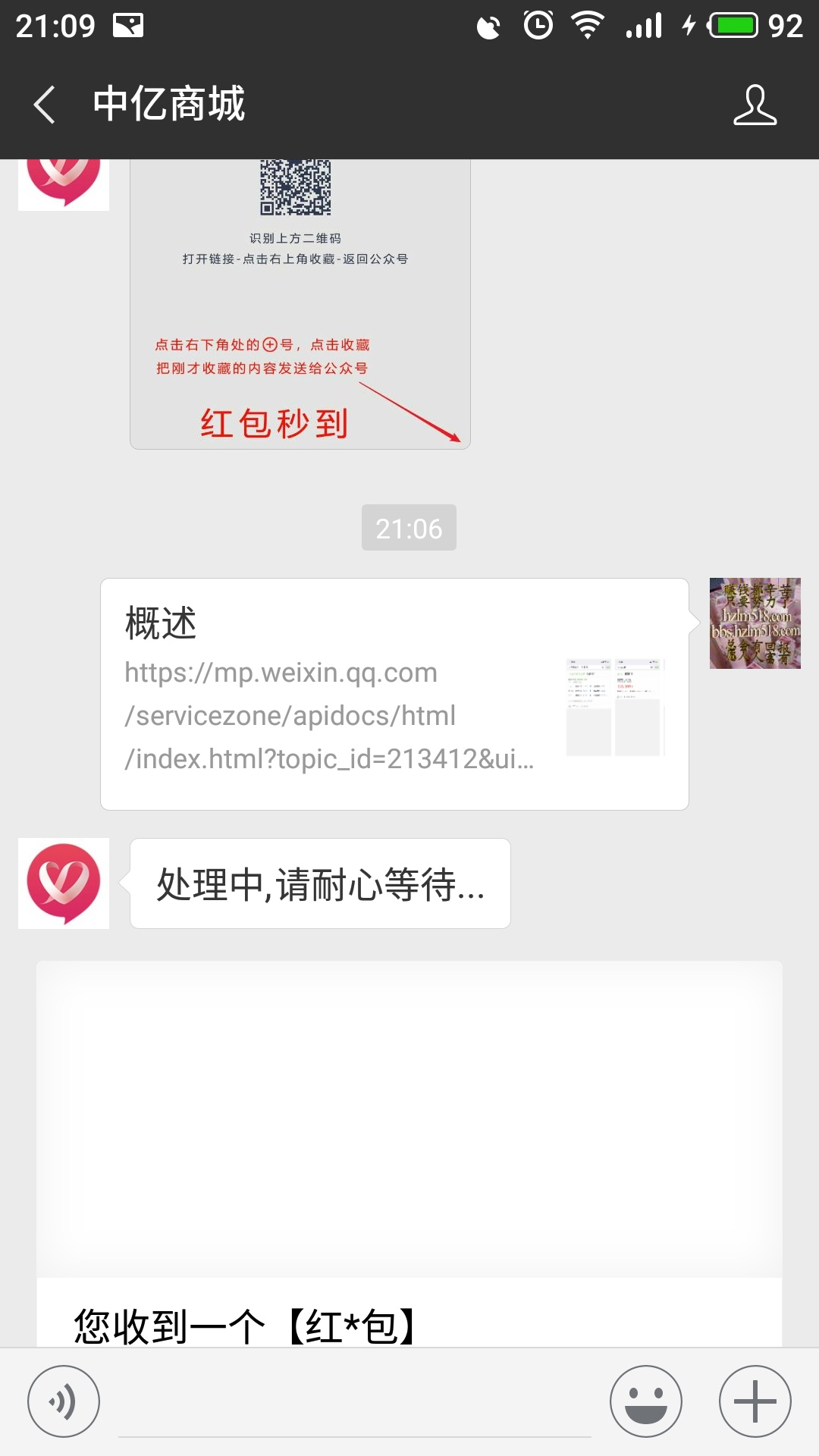Open the shared 概述 link card
Screen dimensions: 819x1456
click(394, 694)
